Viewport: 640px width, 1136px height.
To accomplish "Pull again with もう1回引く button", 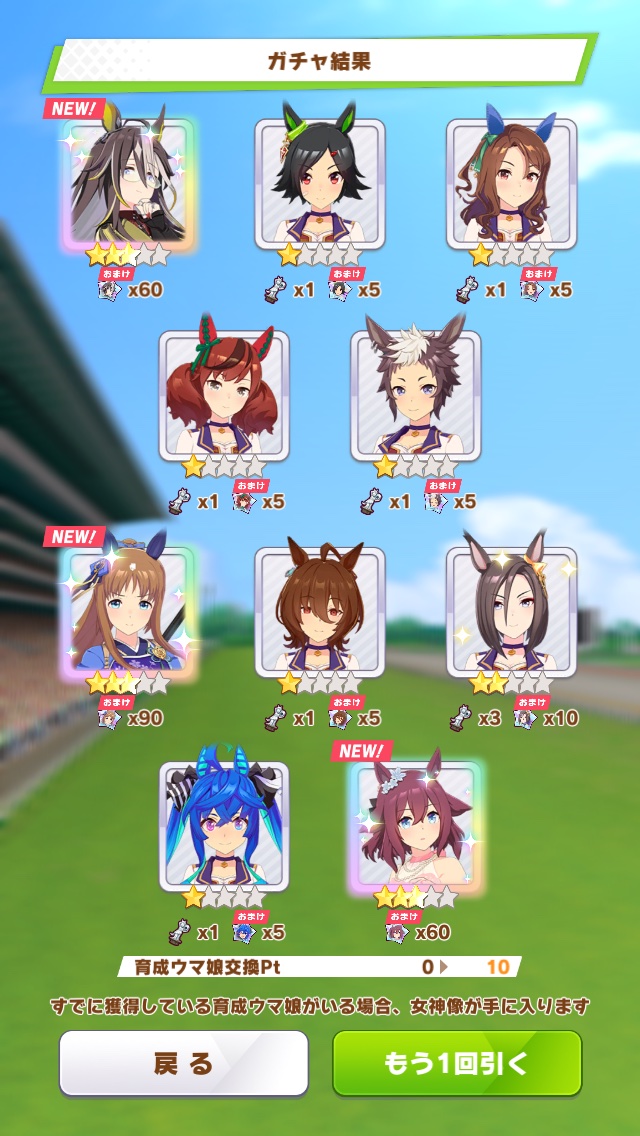I will point(457,1063).
